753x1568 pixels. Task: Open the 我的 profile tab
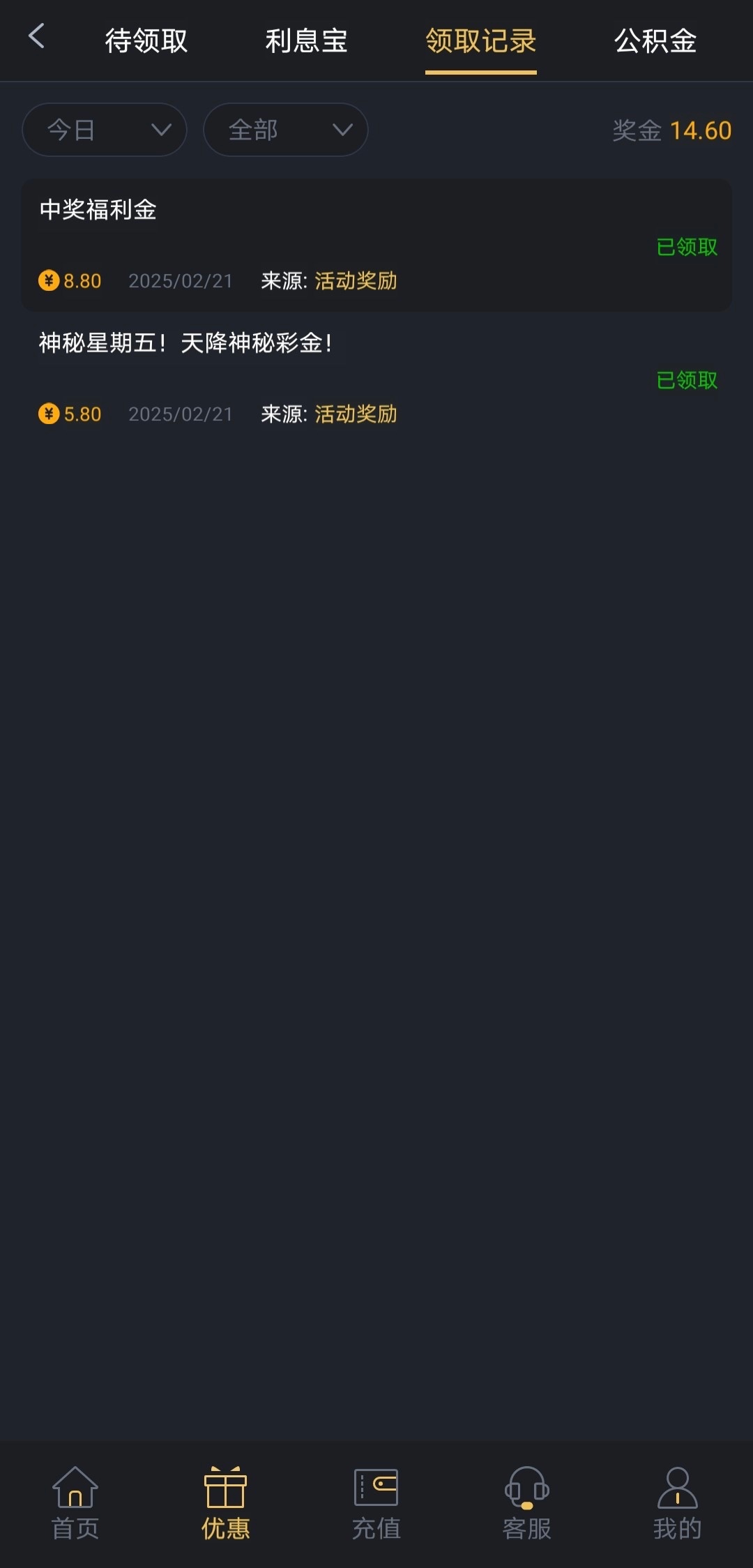point(677,1502)
